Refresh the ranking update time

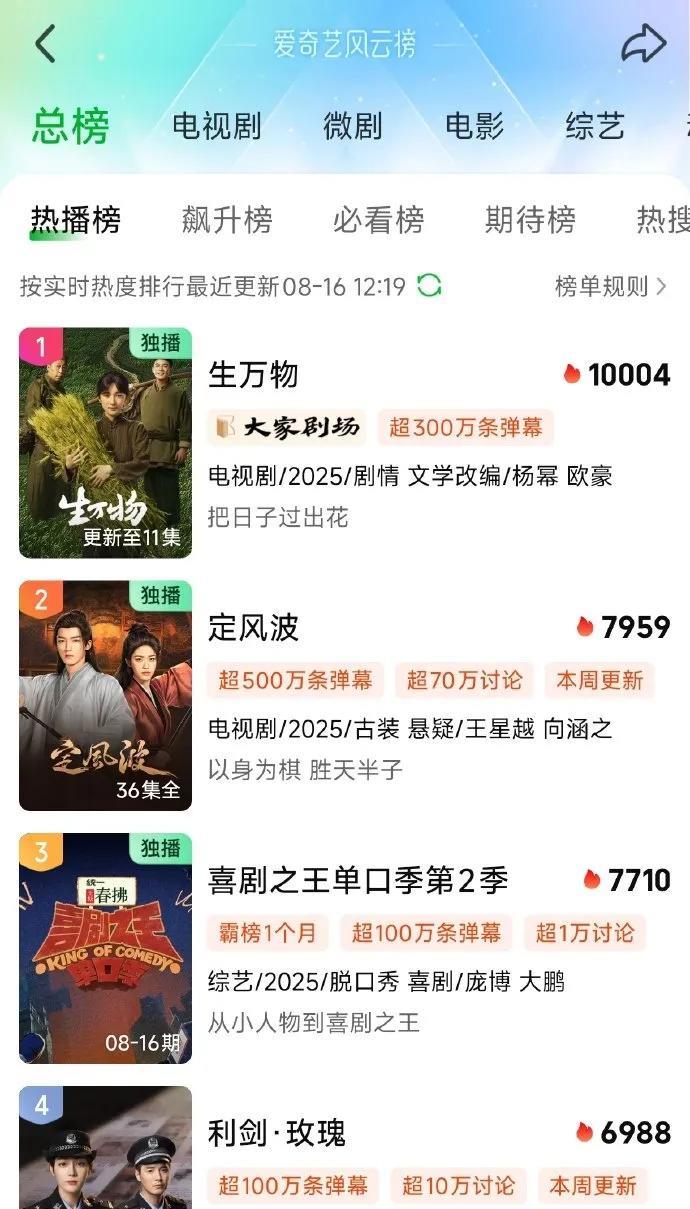pyautogui.click(x=429, y=287)
